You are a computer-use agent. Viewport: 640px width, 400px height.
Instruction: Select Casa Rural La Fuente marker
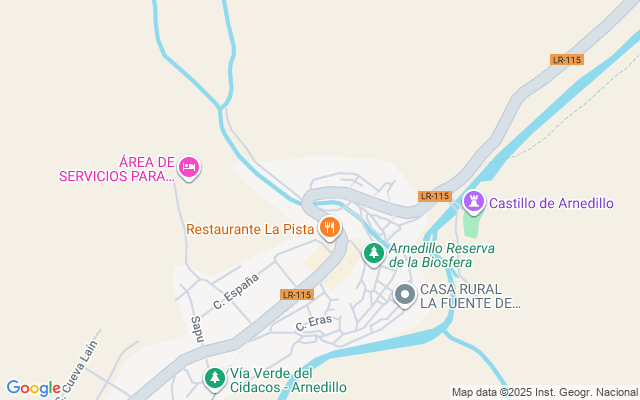tap(405, 295)
